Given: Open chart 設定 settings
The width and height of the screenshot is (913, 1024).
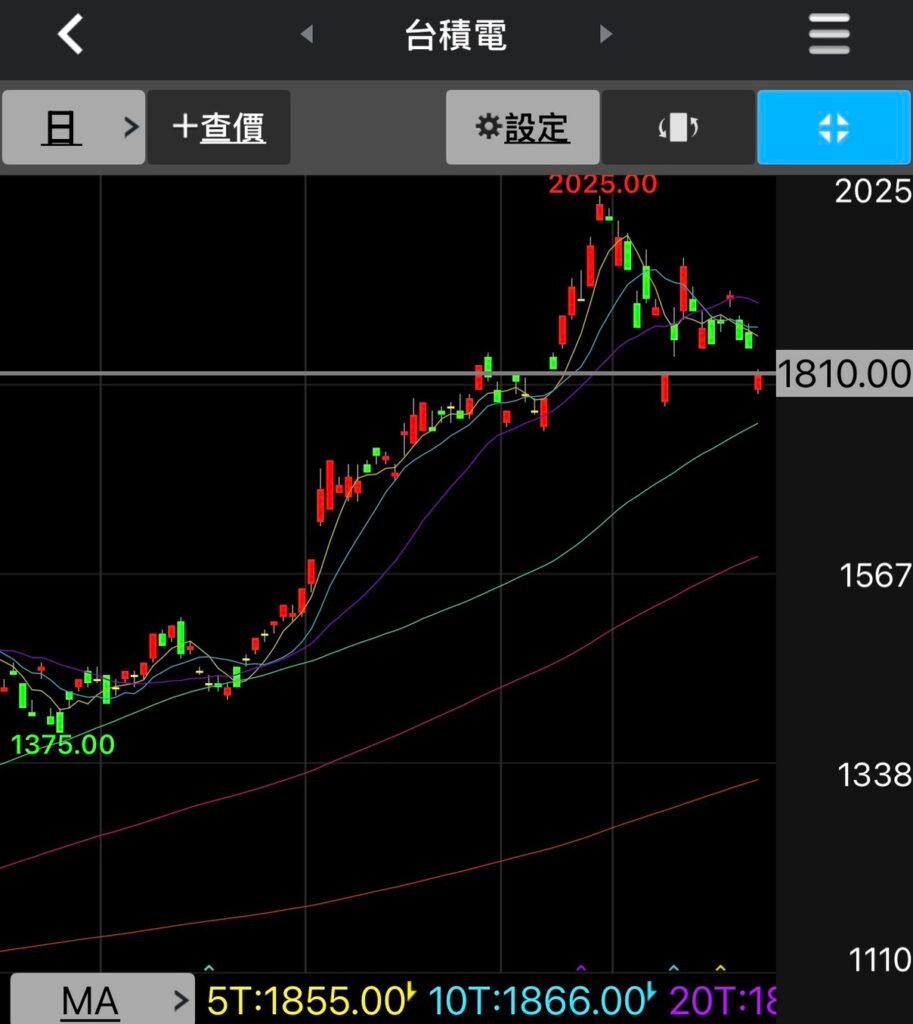Looking at the screenshot, I should [x=522, y=127].
